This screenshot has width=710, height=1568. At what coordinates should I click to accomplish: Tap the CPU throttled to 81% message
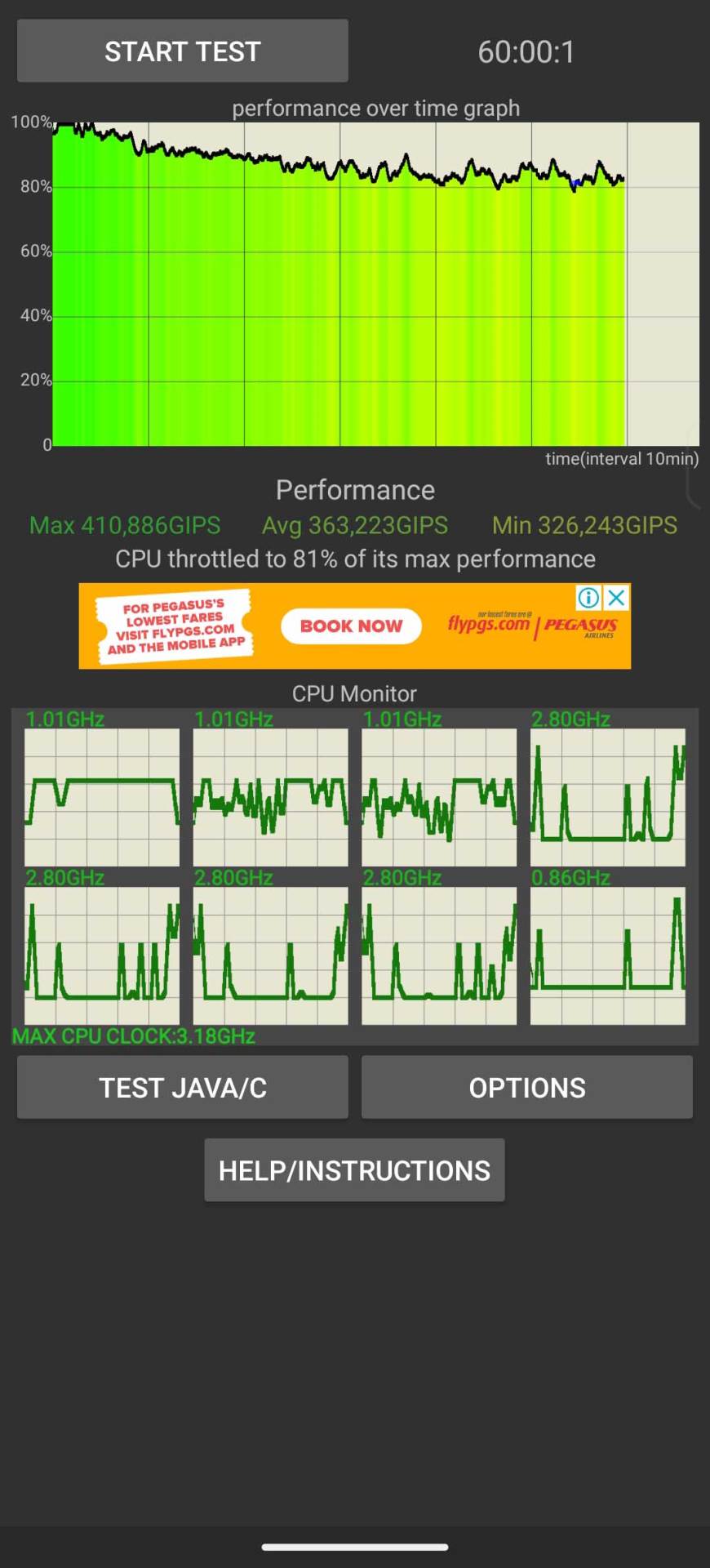(x=354, y=559)
